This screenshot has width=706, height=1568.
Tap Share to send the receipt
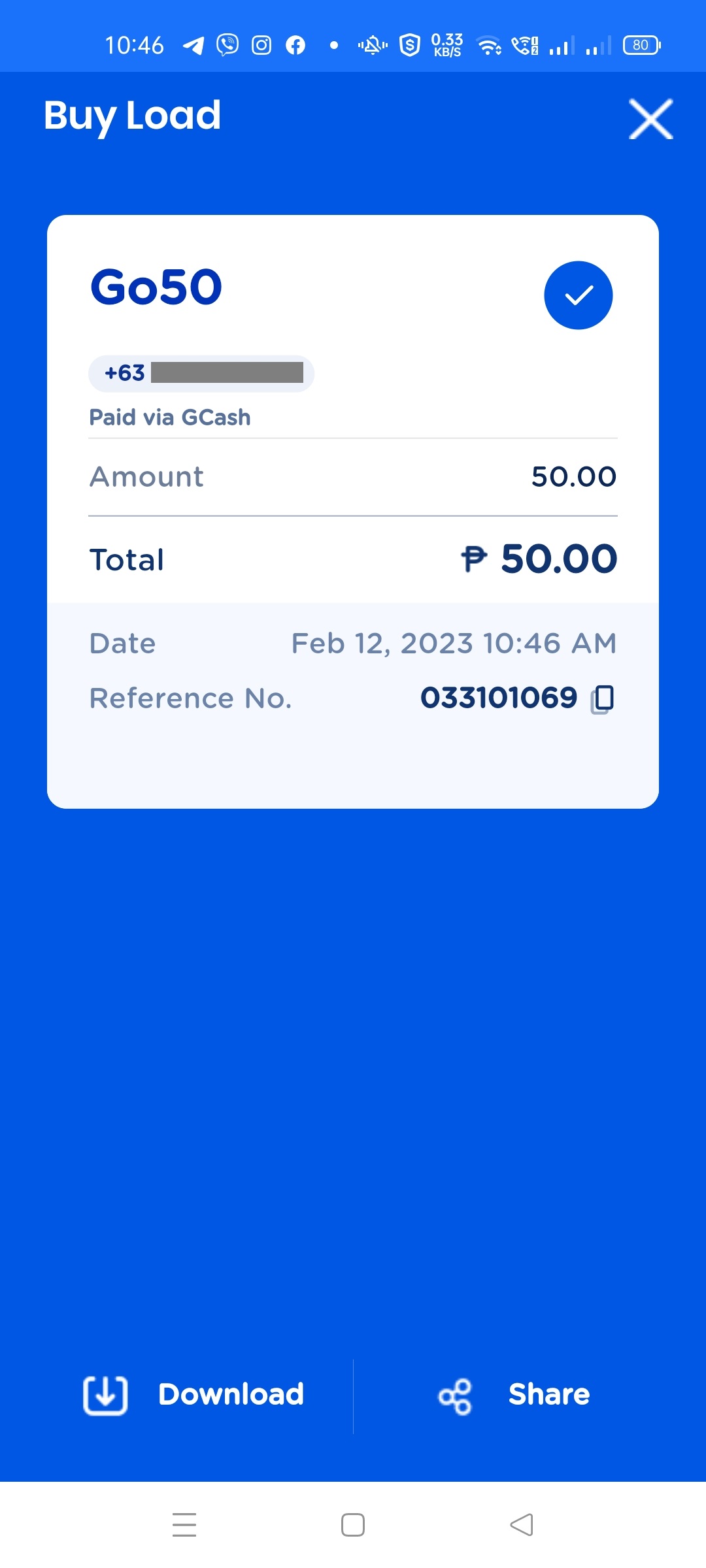(548, 1394)
